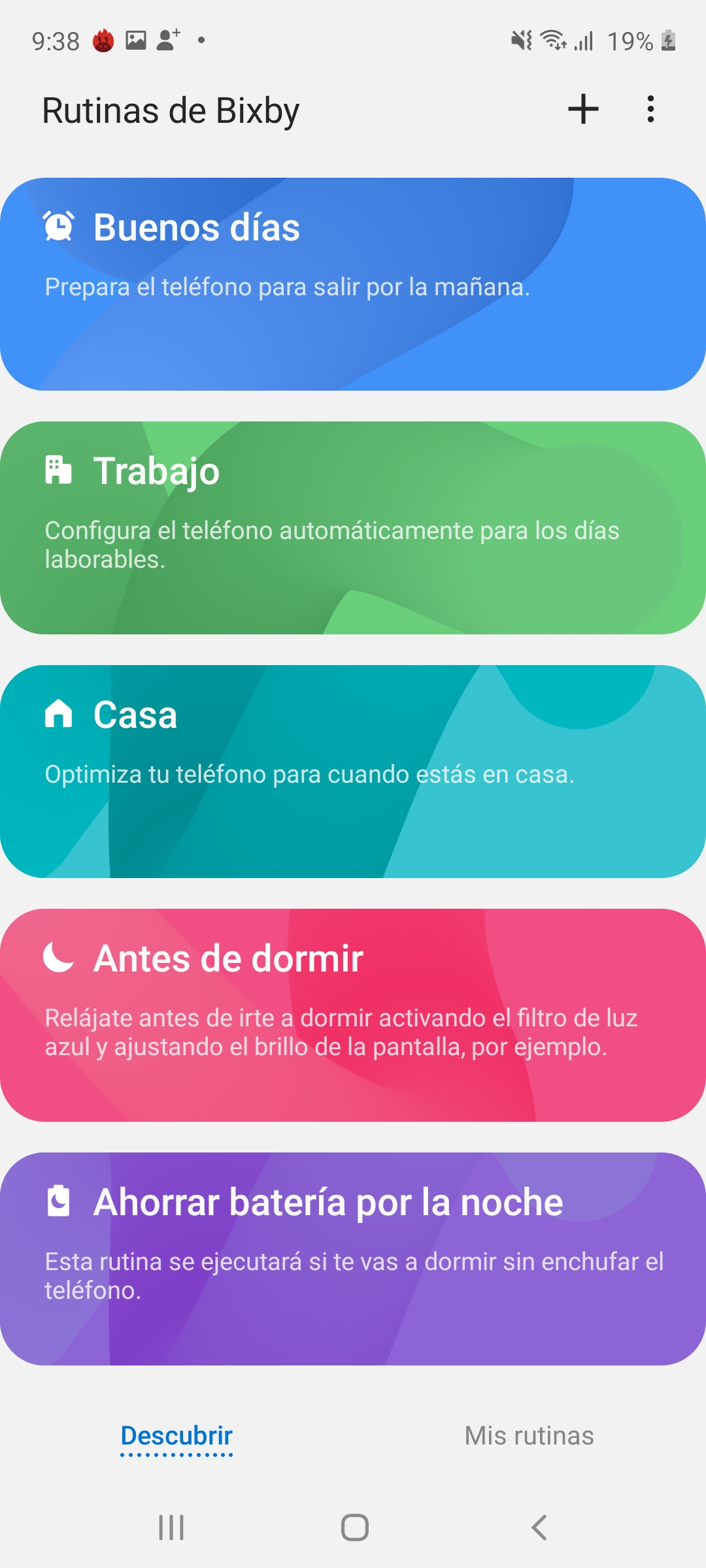
Task: Go back using the system back button
Action: coord(539,1527)
